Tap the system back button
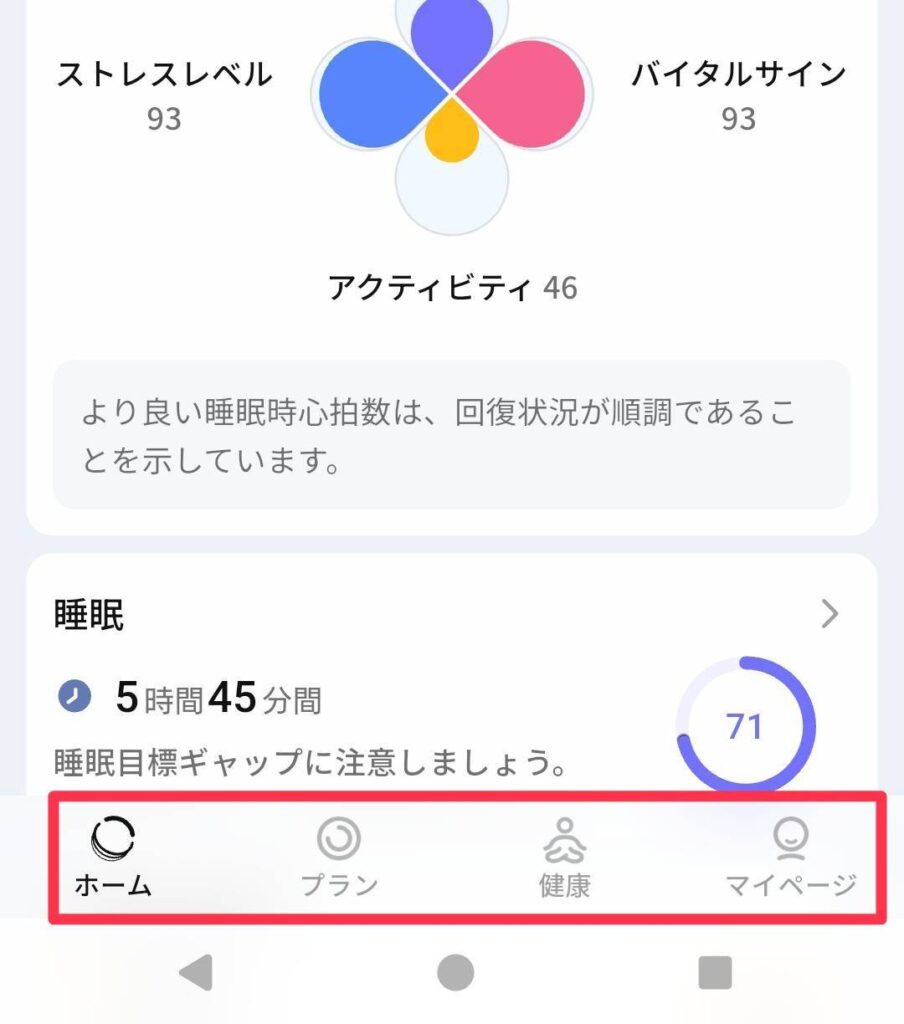The image size is (904, 1024). (195, 971)
